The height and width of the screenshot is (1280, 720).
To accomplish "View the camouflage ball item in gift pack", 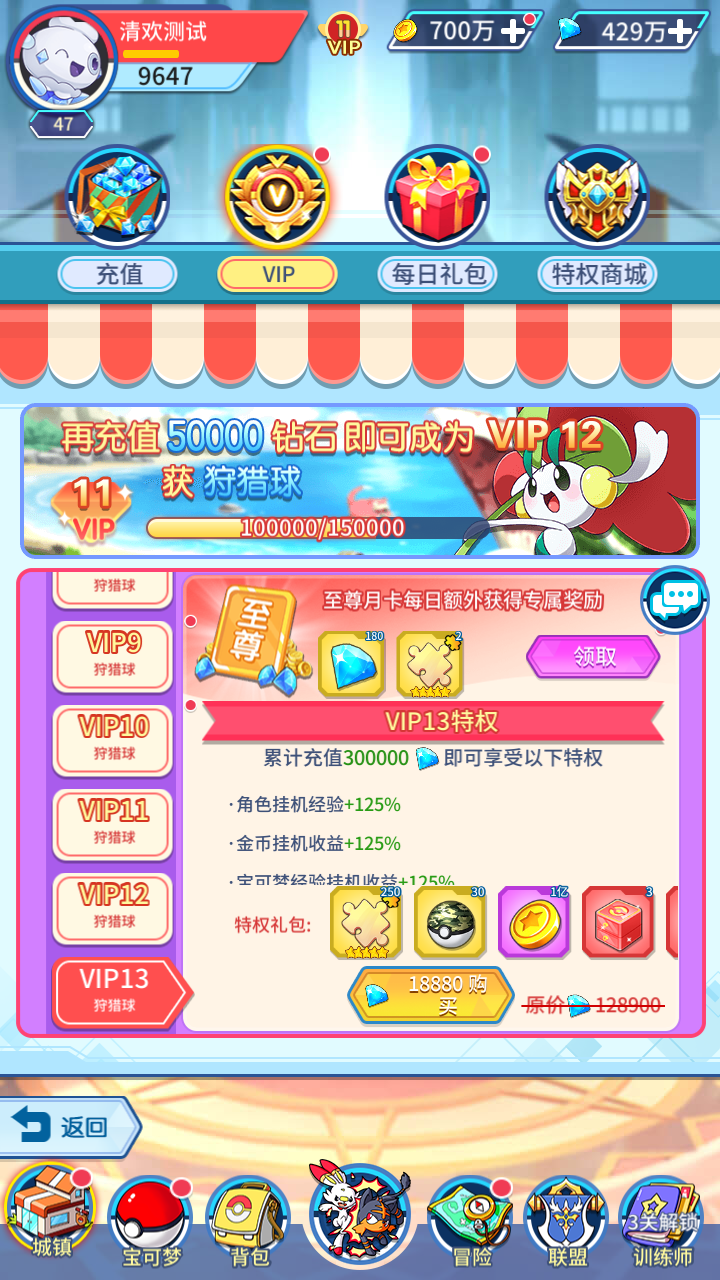I will [450, 922].
